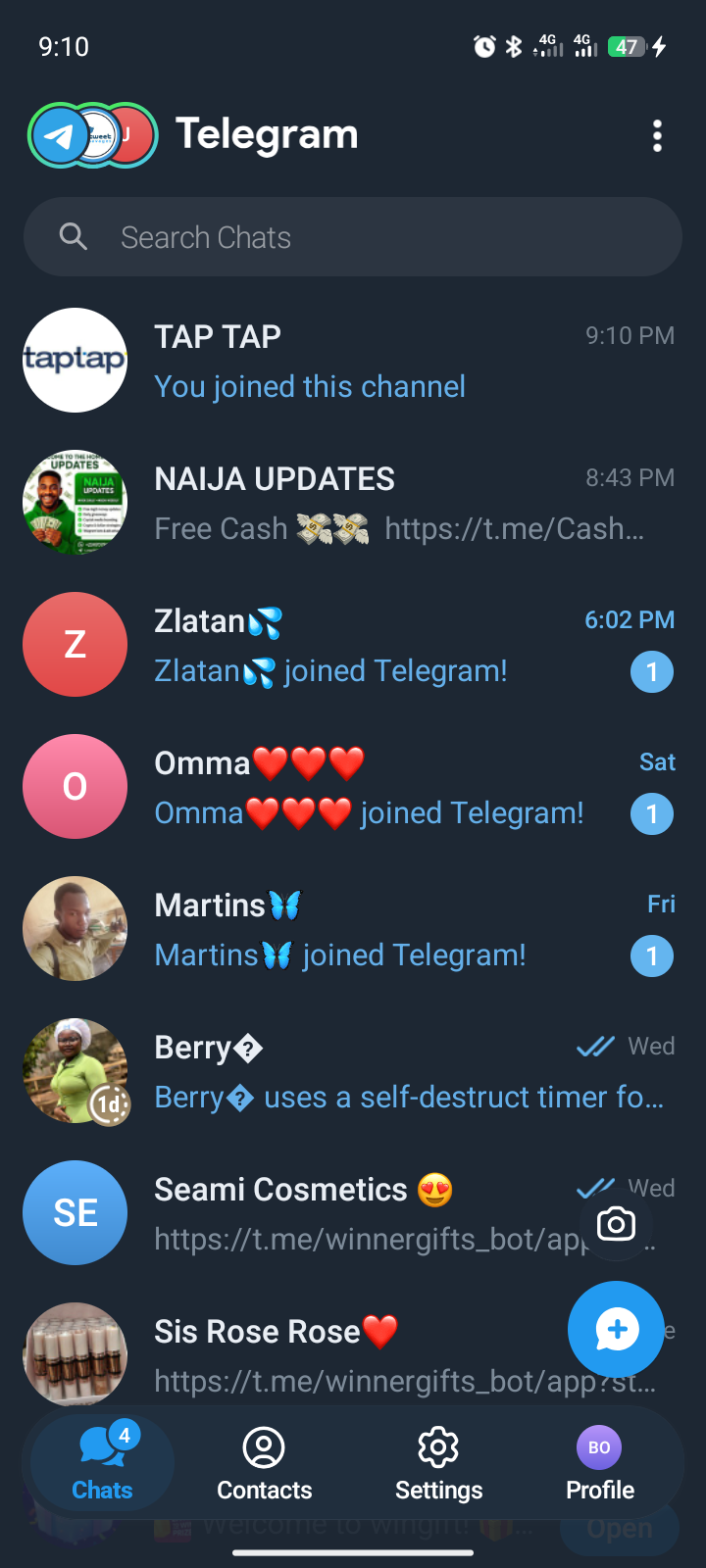Image resolution: width=706 pixels, height=1568 pixels.
Task: Open the camera to post a story
Action: (616, 1225)
